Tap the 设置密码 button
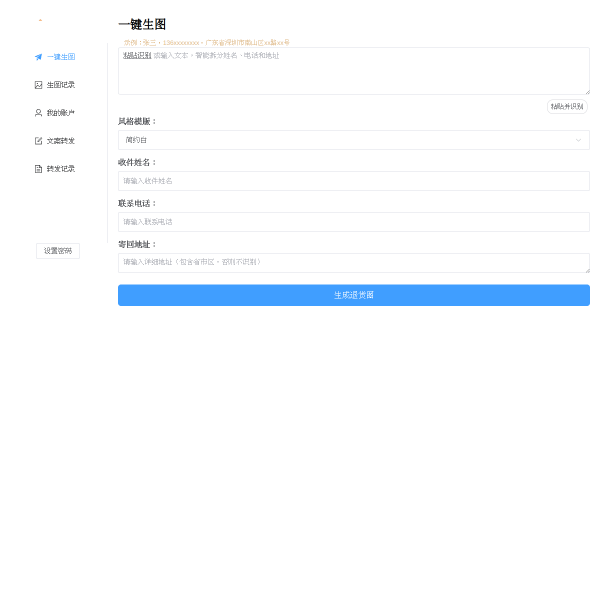This screenshot has height=600, width=600. point(58,251)
